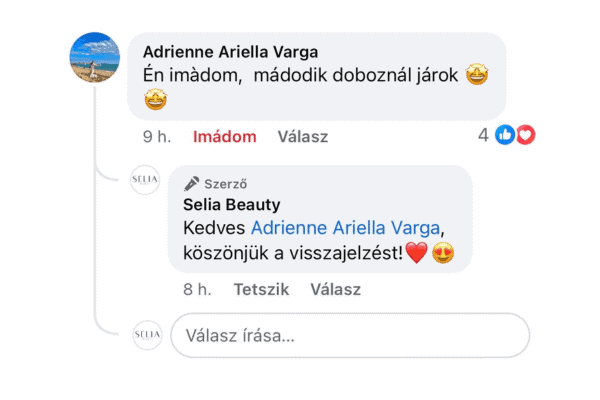600x400 pixels.
Task: Open the tagged Adrienne Ariella Varga mention
Action: pyautogui.click(x=345, y=228)
